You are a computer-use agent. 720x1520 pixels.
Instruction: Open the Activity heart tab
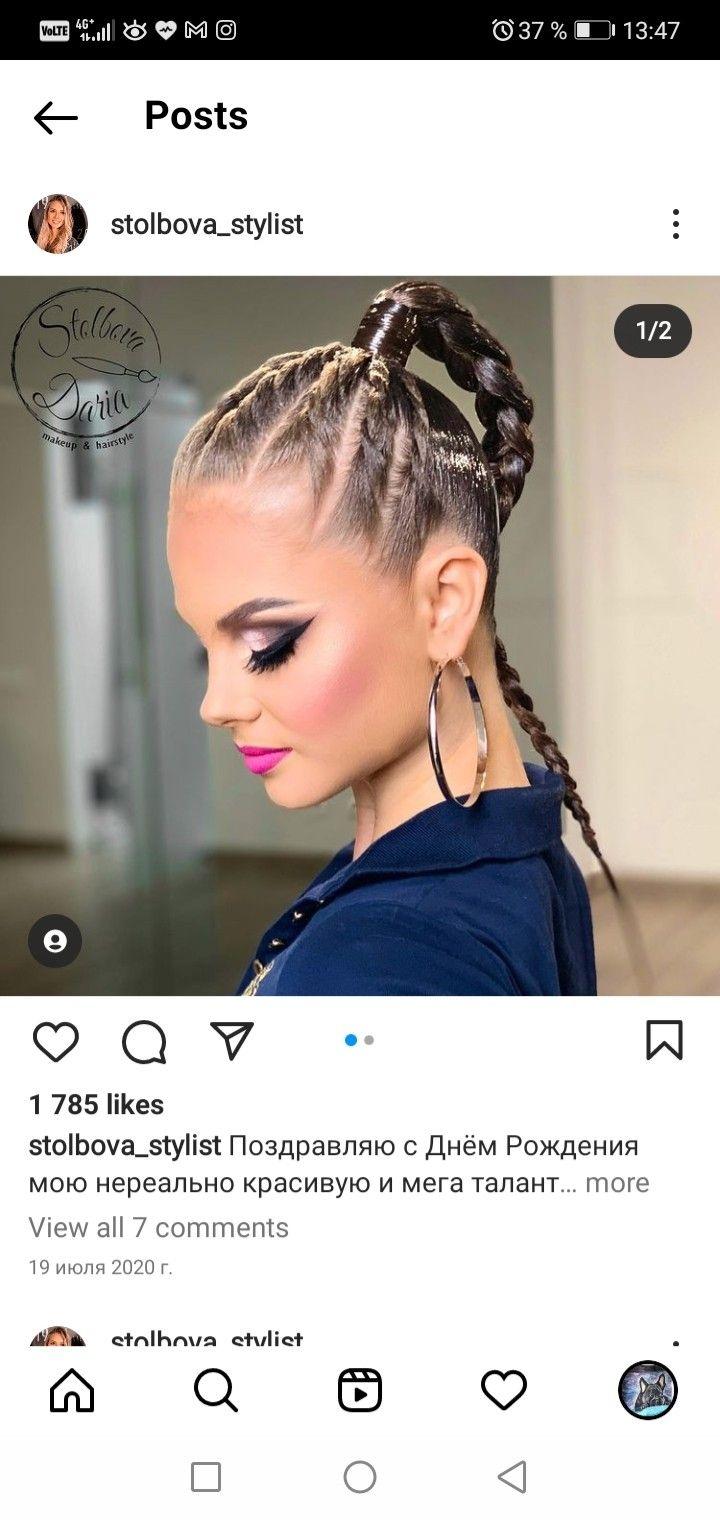[x=504, y=1390]
